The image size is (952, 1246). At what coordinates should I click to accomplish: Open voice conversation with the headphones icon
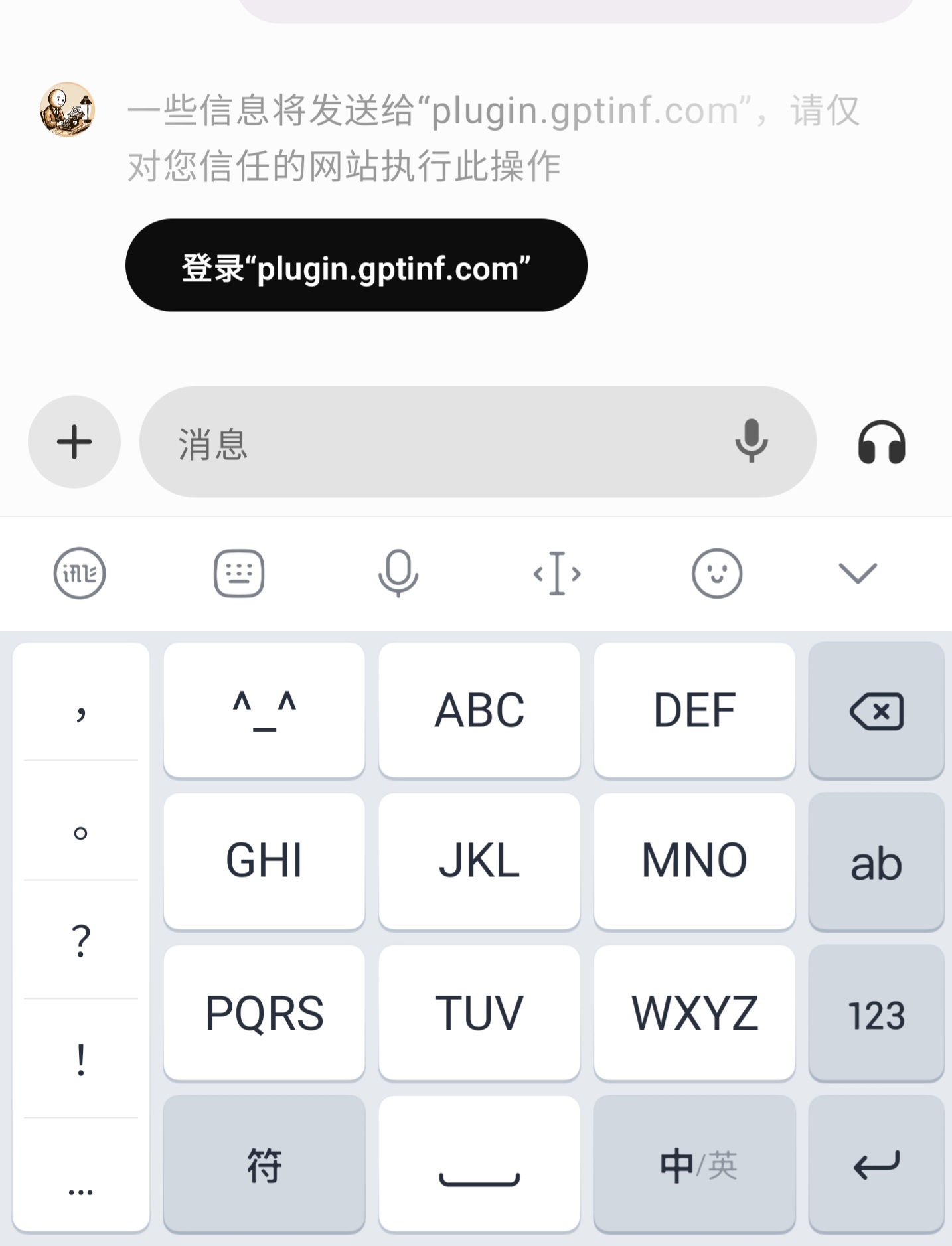(882, 442)
